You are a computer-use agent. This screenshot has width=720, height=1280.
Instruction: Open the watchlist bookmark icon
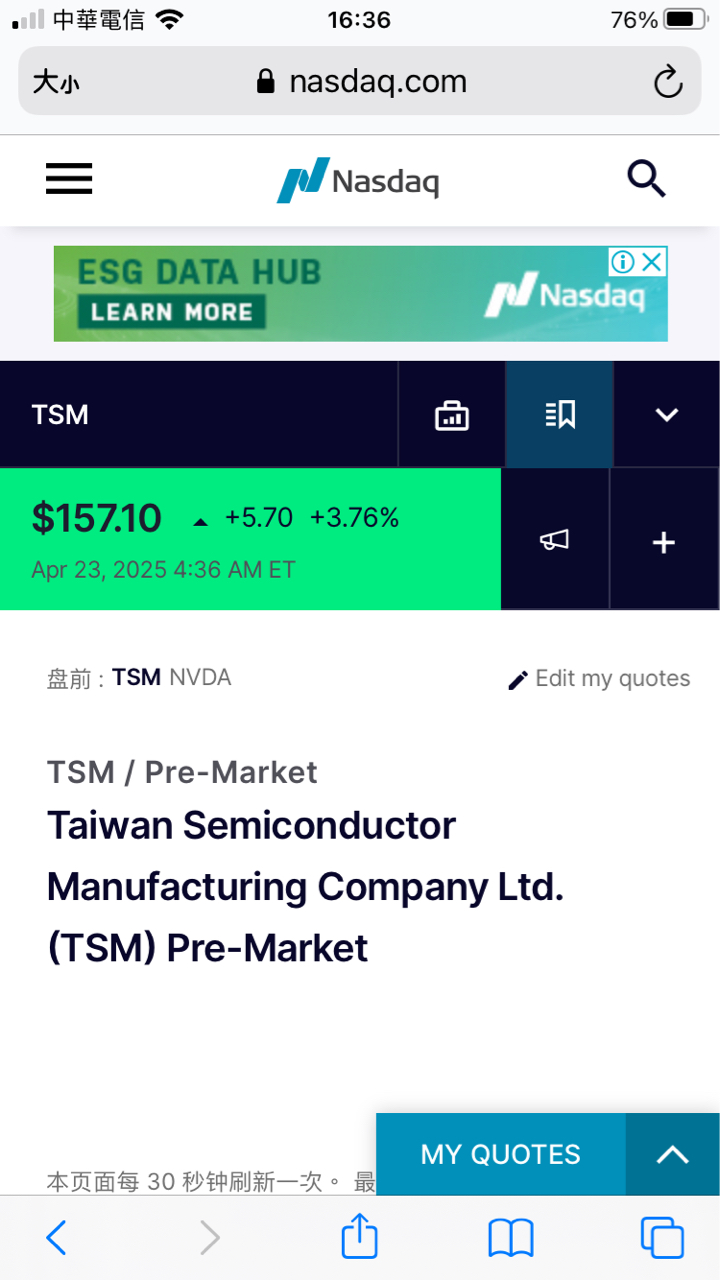[560, 415]
